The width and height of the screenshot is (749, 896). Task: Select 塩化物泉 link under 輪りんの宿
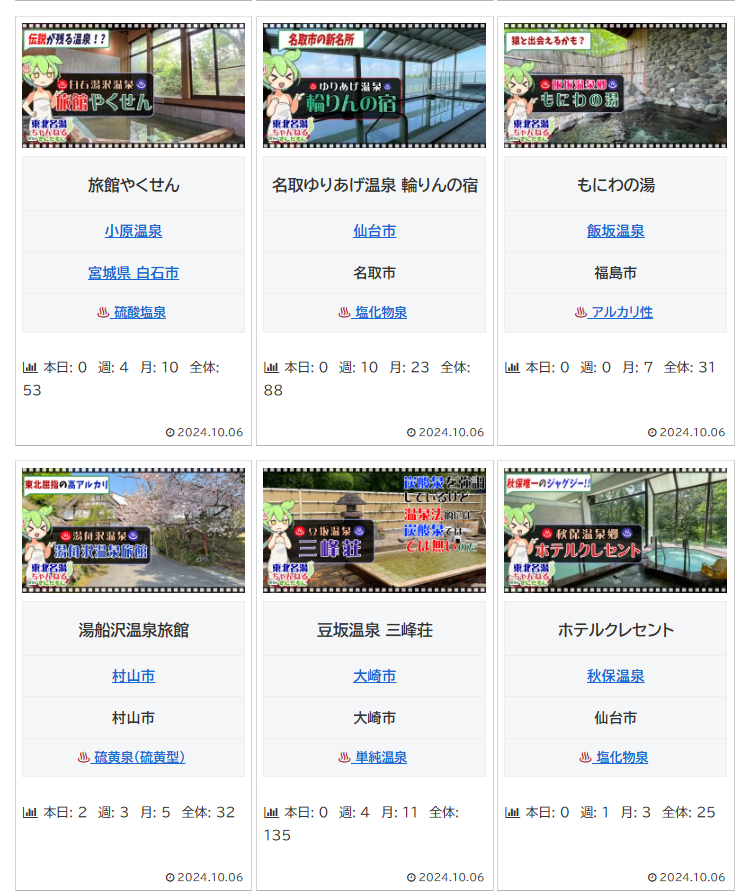(380, 312)
